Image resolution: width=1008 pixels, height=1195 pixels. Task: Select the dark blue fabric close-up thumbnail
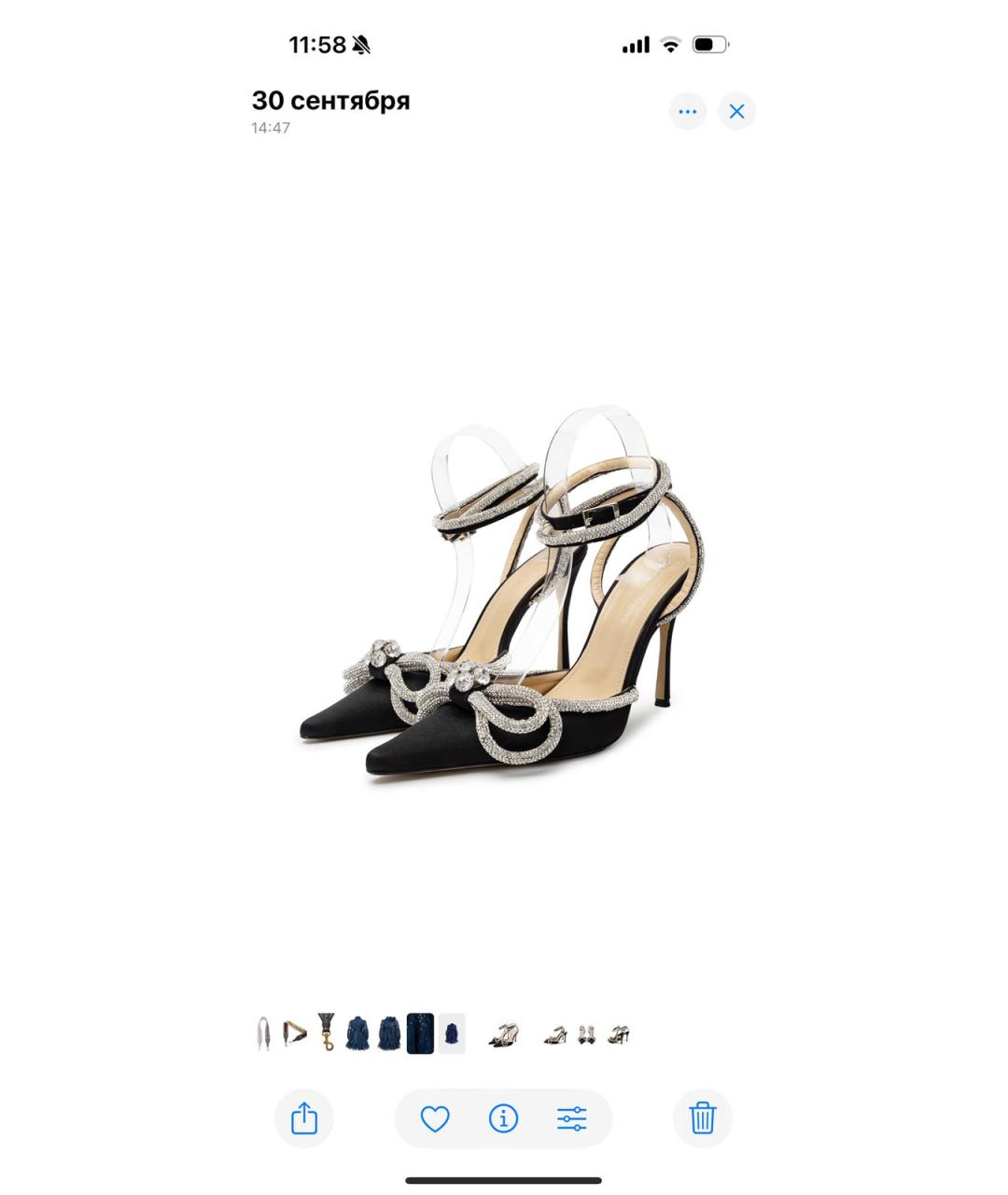[x=420, y=1033]
